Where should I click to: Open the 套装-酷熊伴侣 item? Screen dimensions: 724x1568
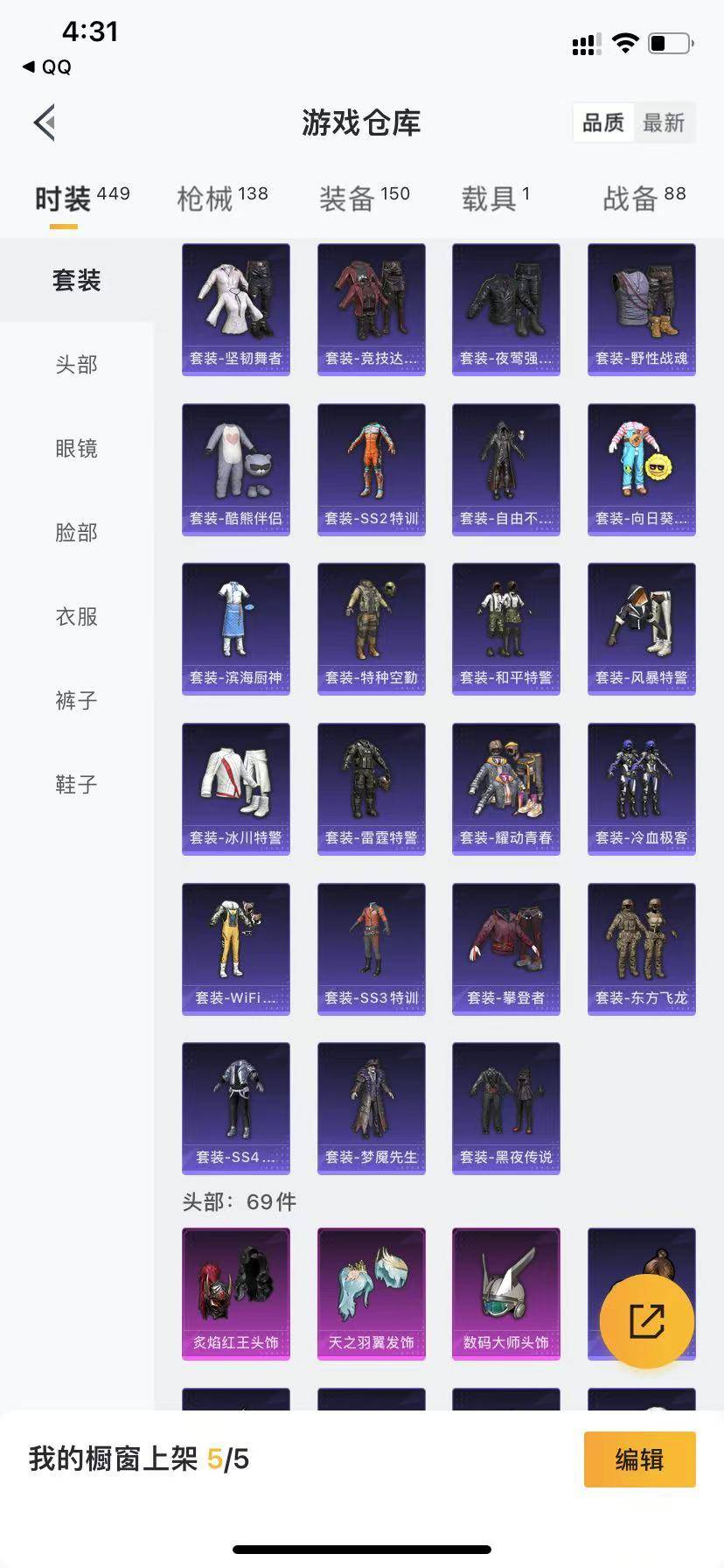tap(236, 470)
